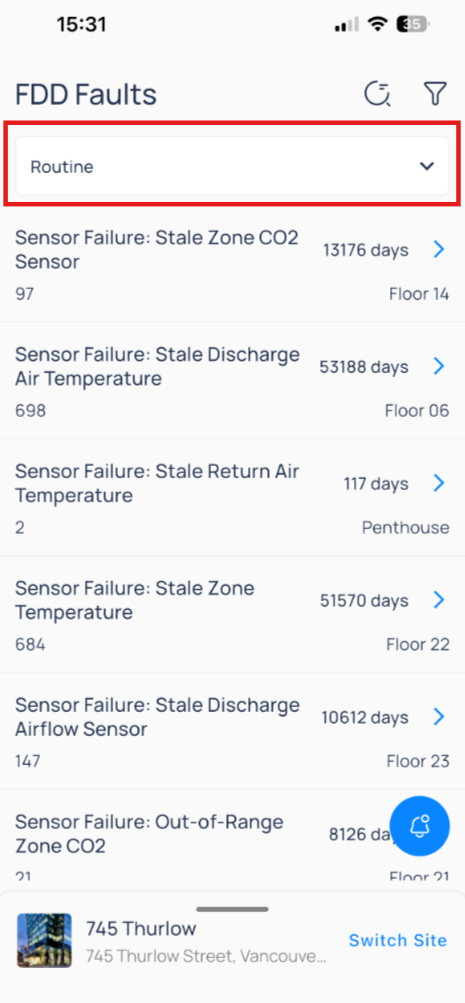Screen dimensions: 465x1003
Task: Open Stale Discharge Airflow Sensor fault
Action: [x=232, y=731]
